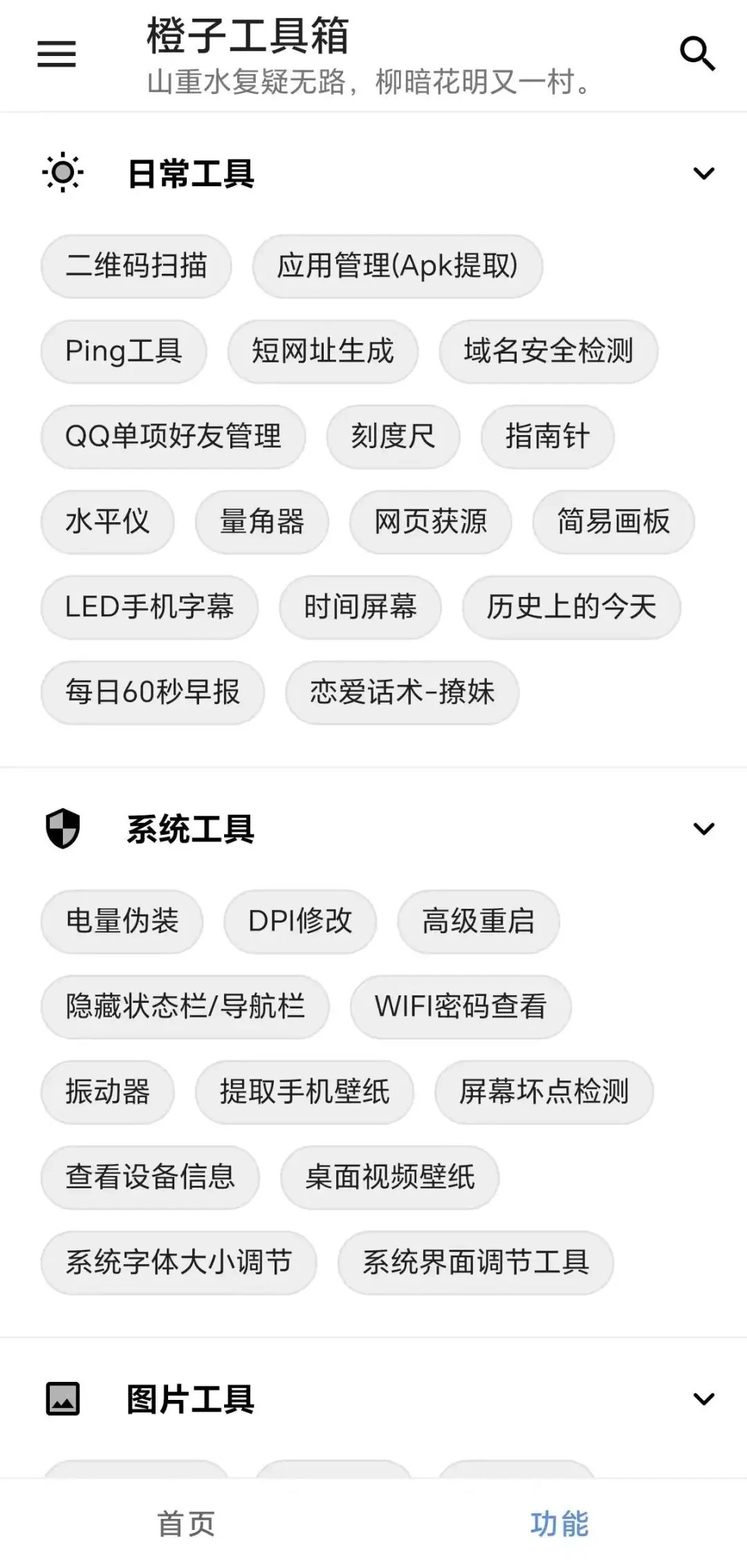Open the search icon
This screenshot has height=1568, width=747.
tap(697, 54)
